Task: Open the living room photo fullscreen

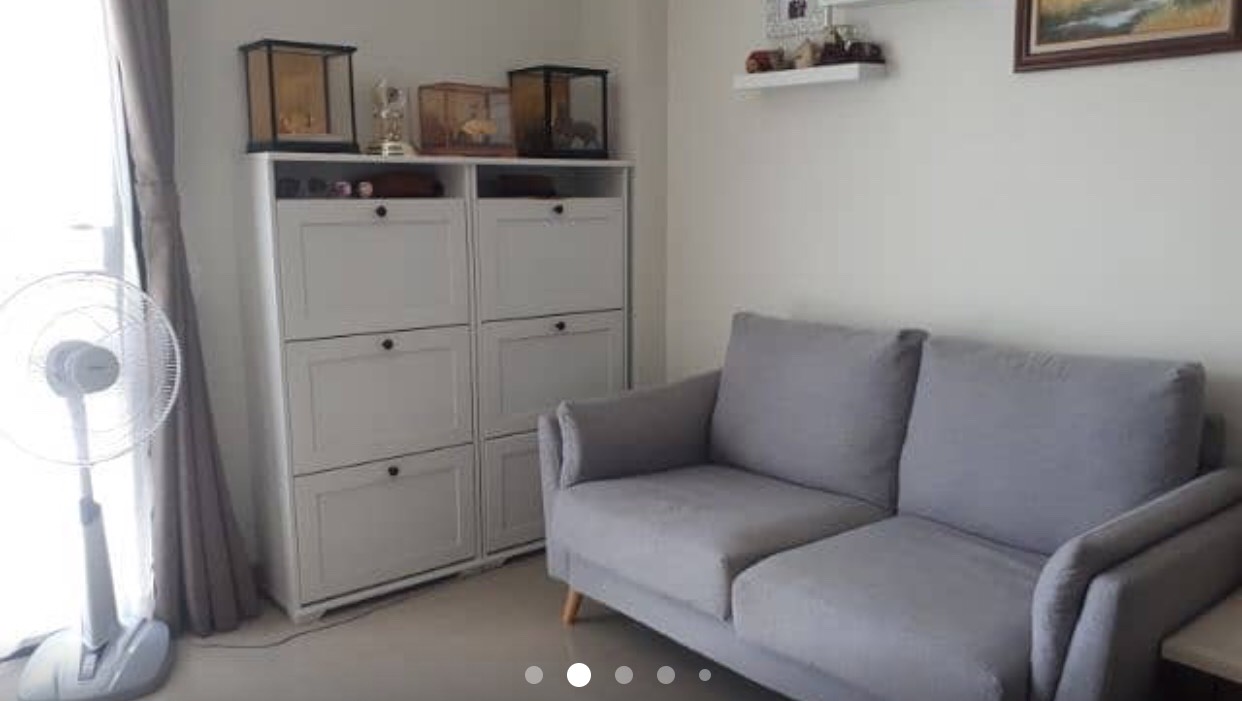Action: (x=620, y=330)
